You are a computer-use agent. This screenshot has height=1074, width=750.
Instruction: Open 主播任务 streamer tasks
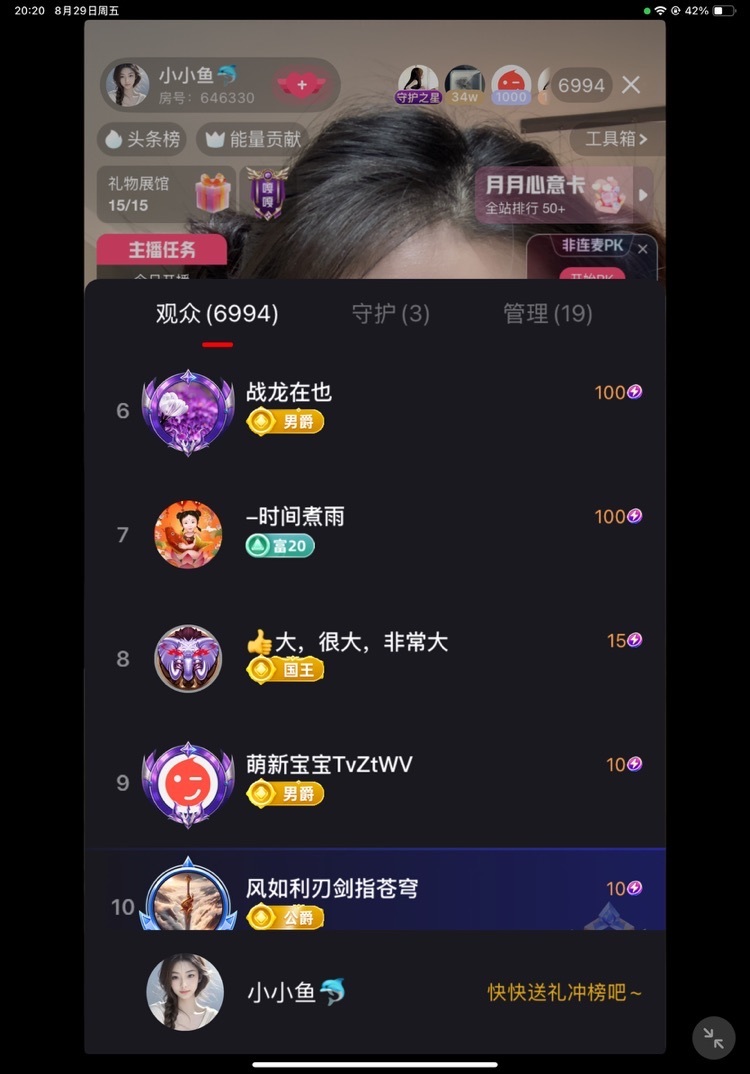pos(162,250)
